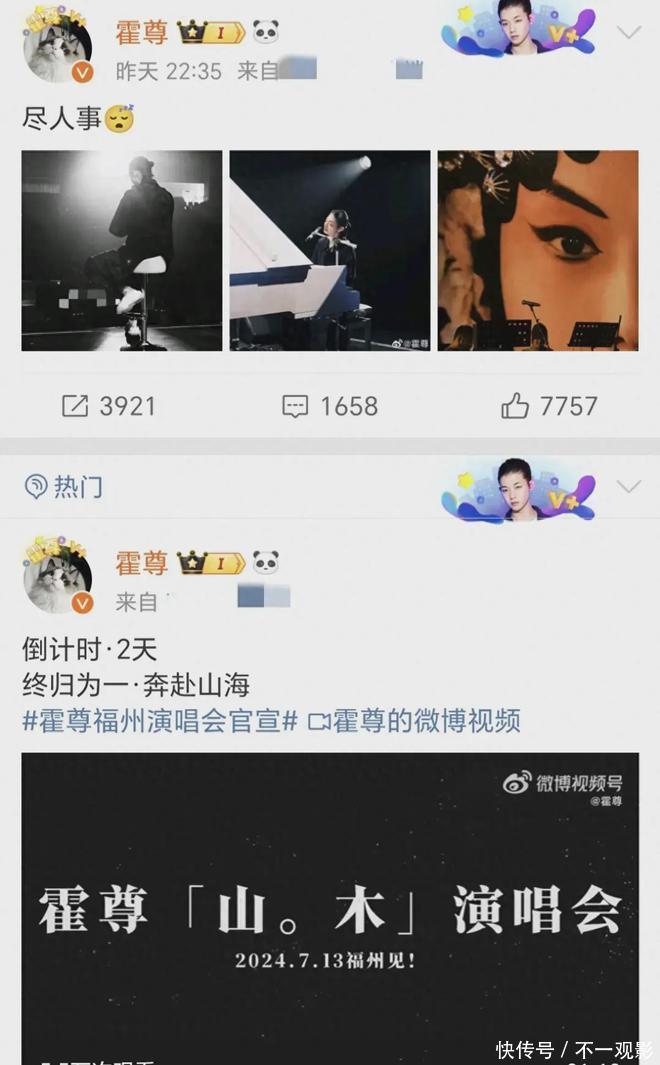Enlarge the opera eye makeup photo
Screen dimensions: 660x1065
538,250
